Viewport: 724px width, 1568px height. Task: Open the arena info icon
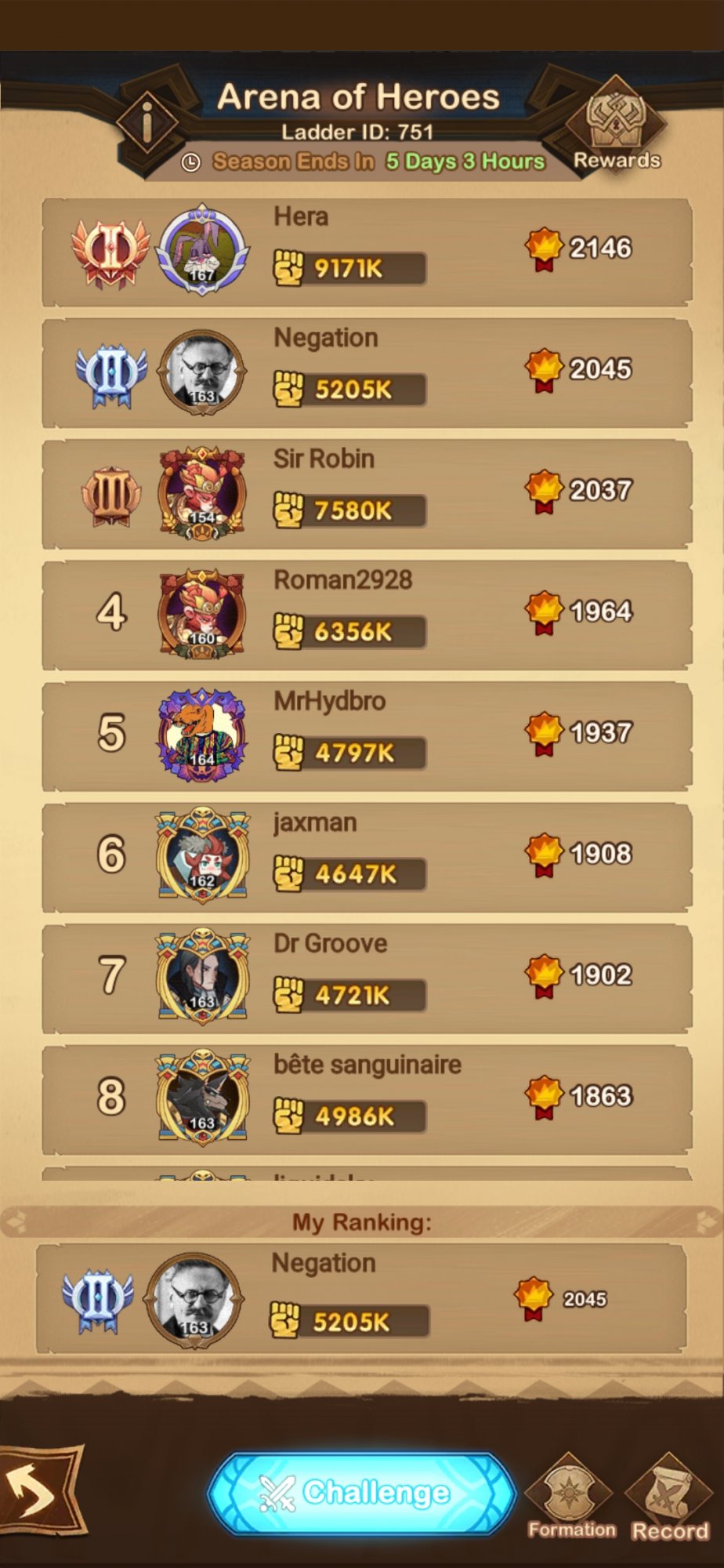tap(147, 122)
